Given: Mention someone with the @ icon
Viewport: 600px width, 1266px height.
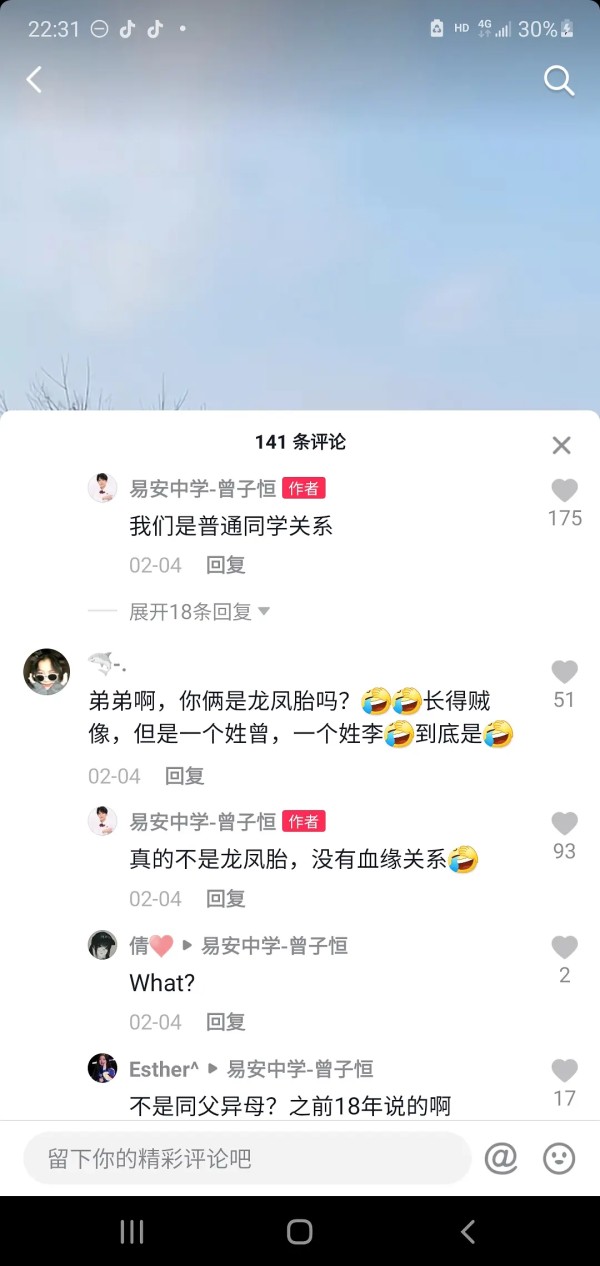Looking at the screenshot, I should [501, 1159].
